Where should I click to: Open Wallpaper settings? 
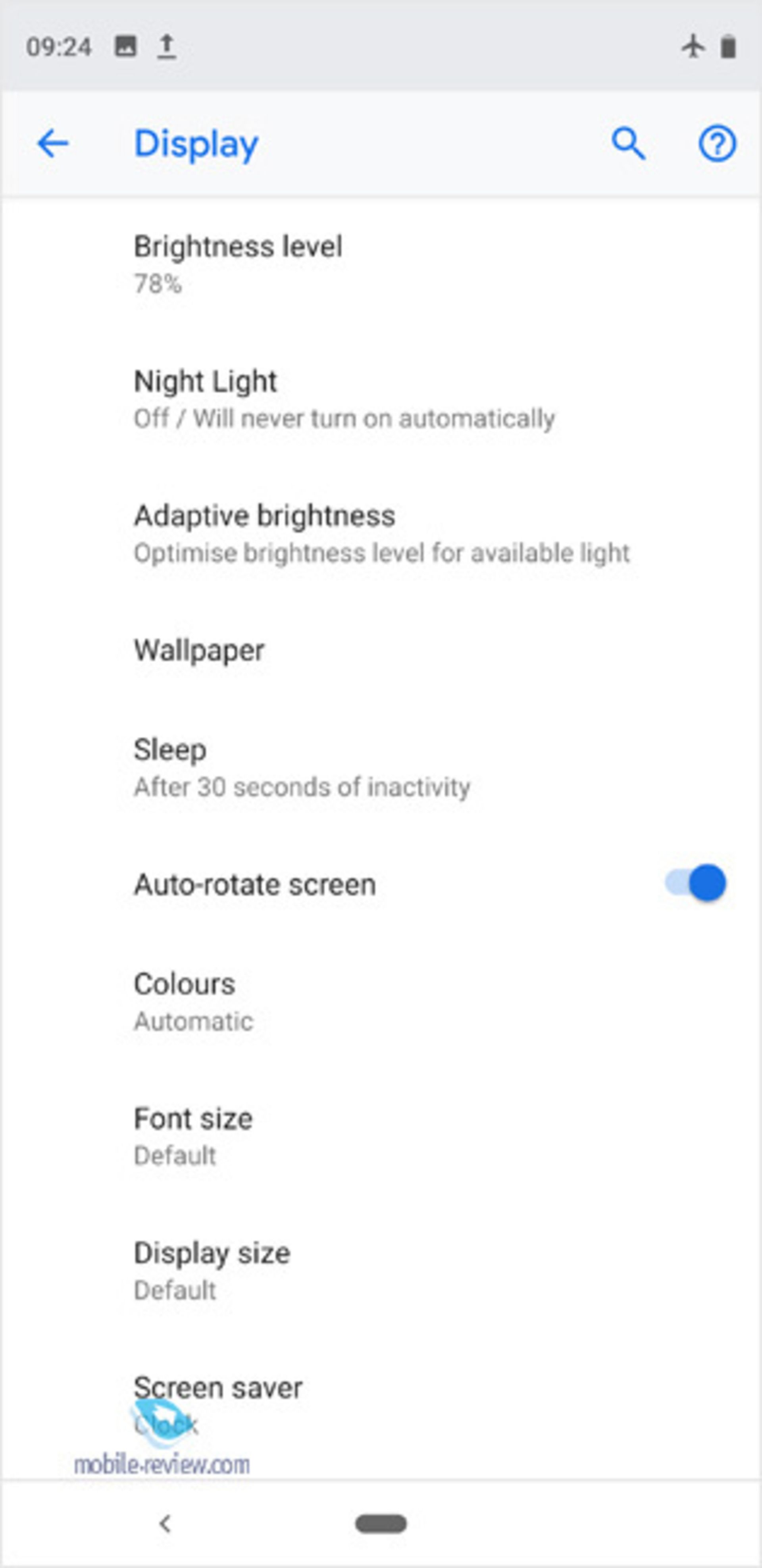pos(199,650)
